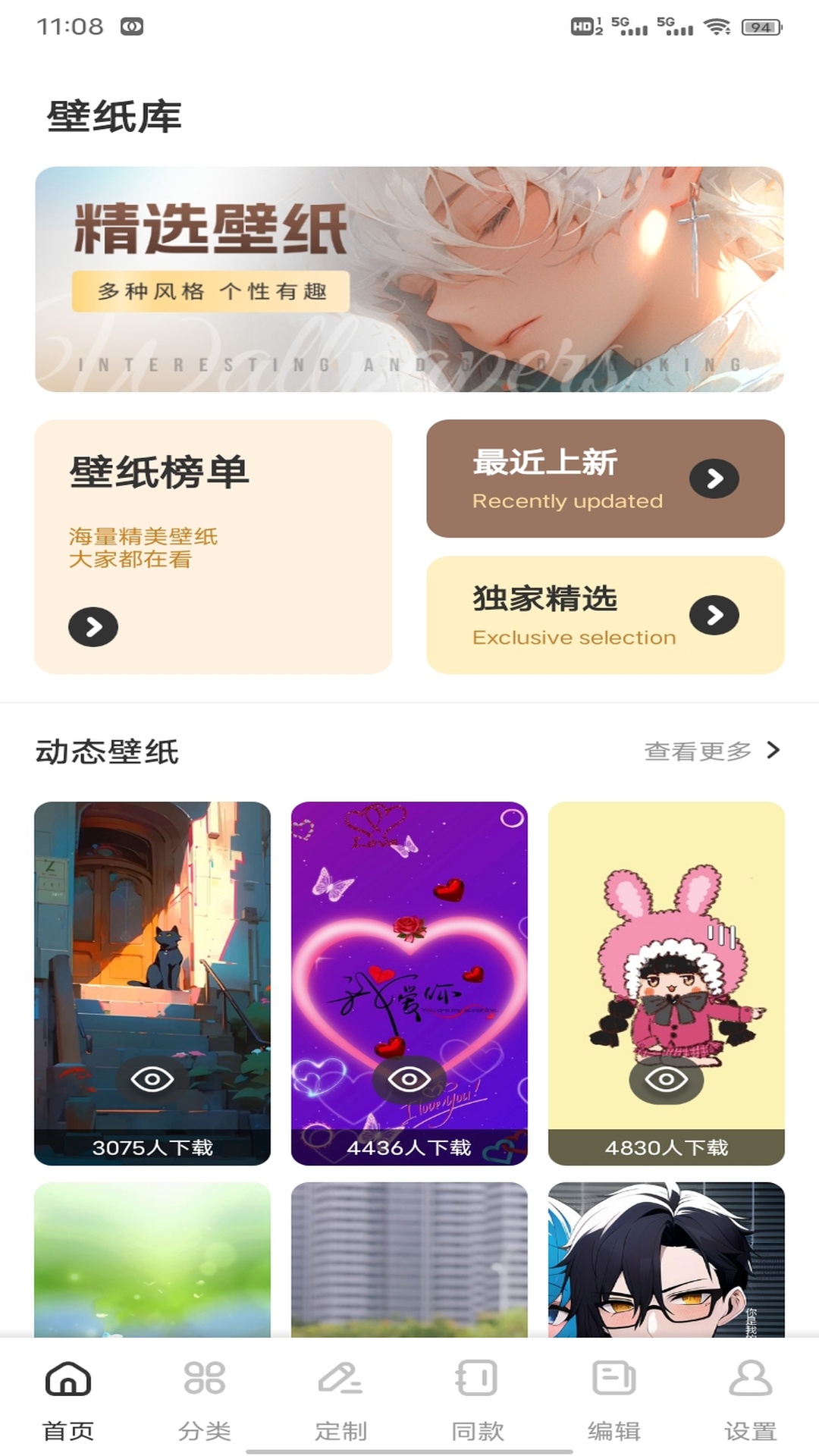The image size is (819, 1456).
Task: Open the 精选壁纸 featured banner
Action: tap(409, 281)
